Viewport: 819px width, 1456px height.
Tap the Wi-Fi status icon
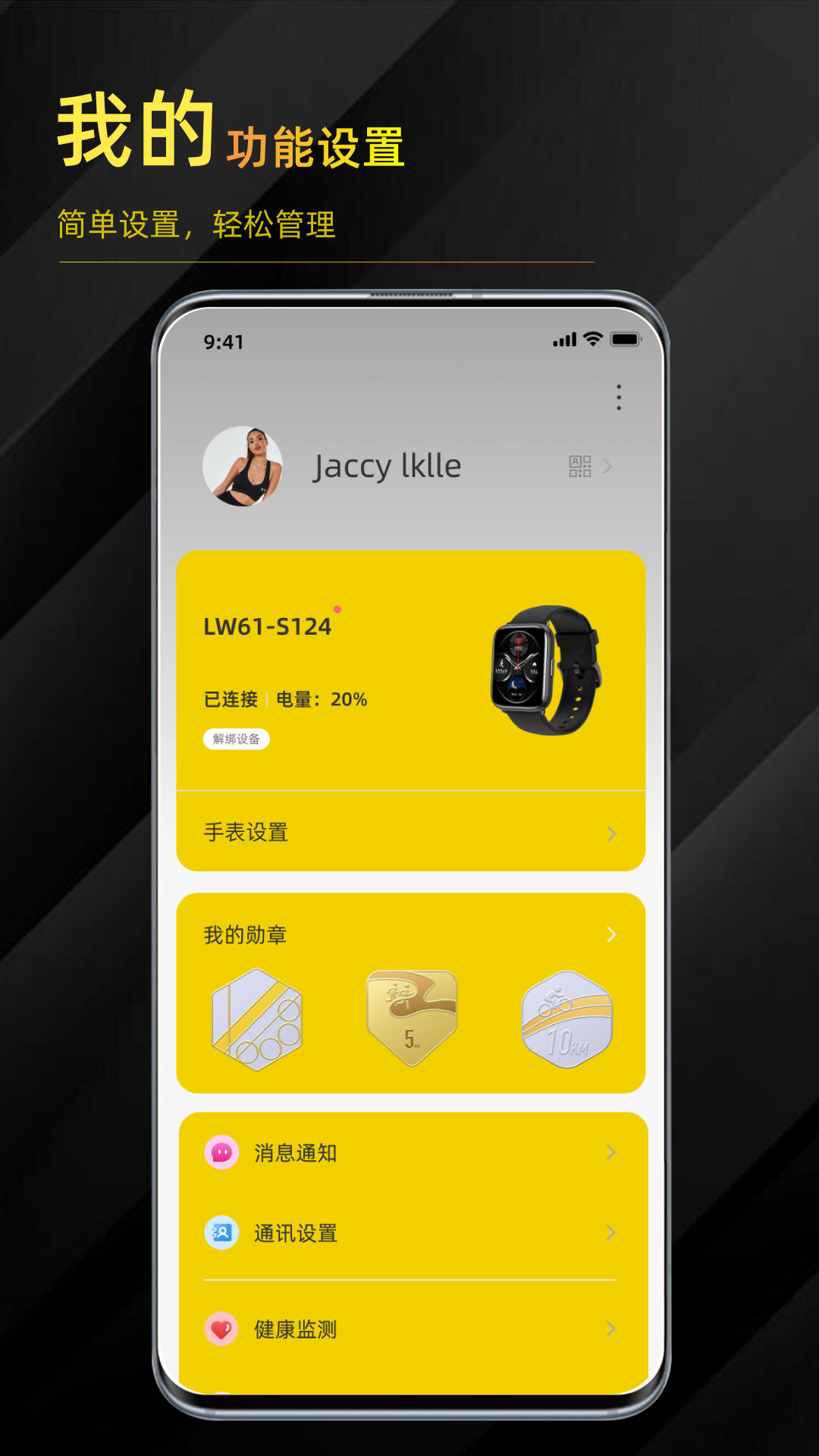(x=594, y=340)
